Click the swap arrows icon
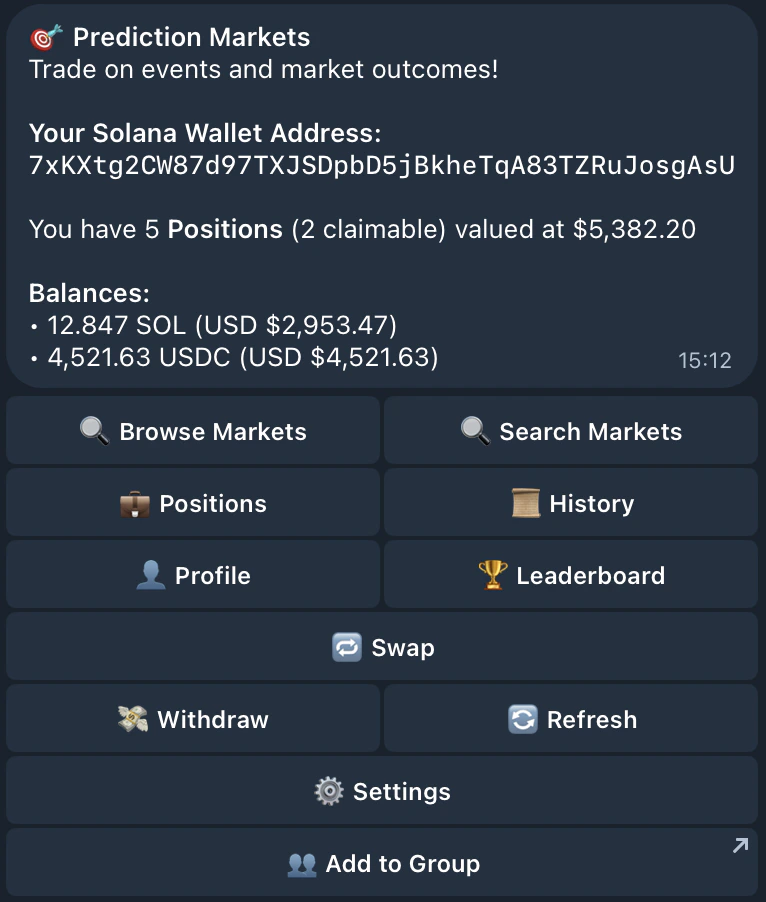The width and height of the screenshot is (766, 902). 345,647
